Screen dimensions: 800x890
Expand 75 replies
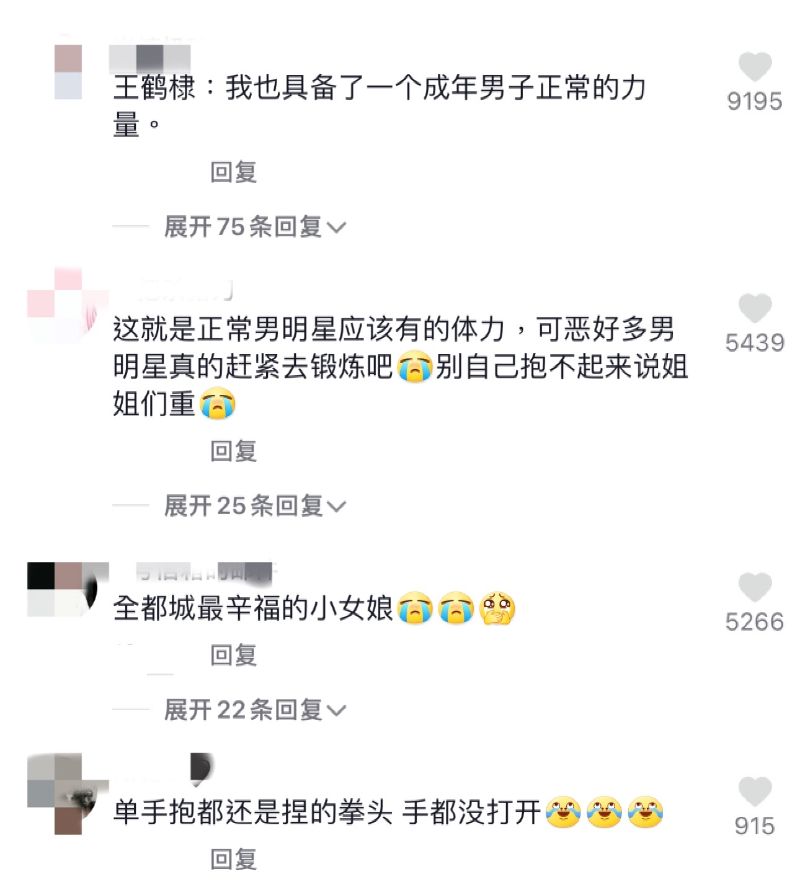pos(254,227)
